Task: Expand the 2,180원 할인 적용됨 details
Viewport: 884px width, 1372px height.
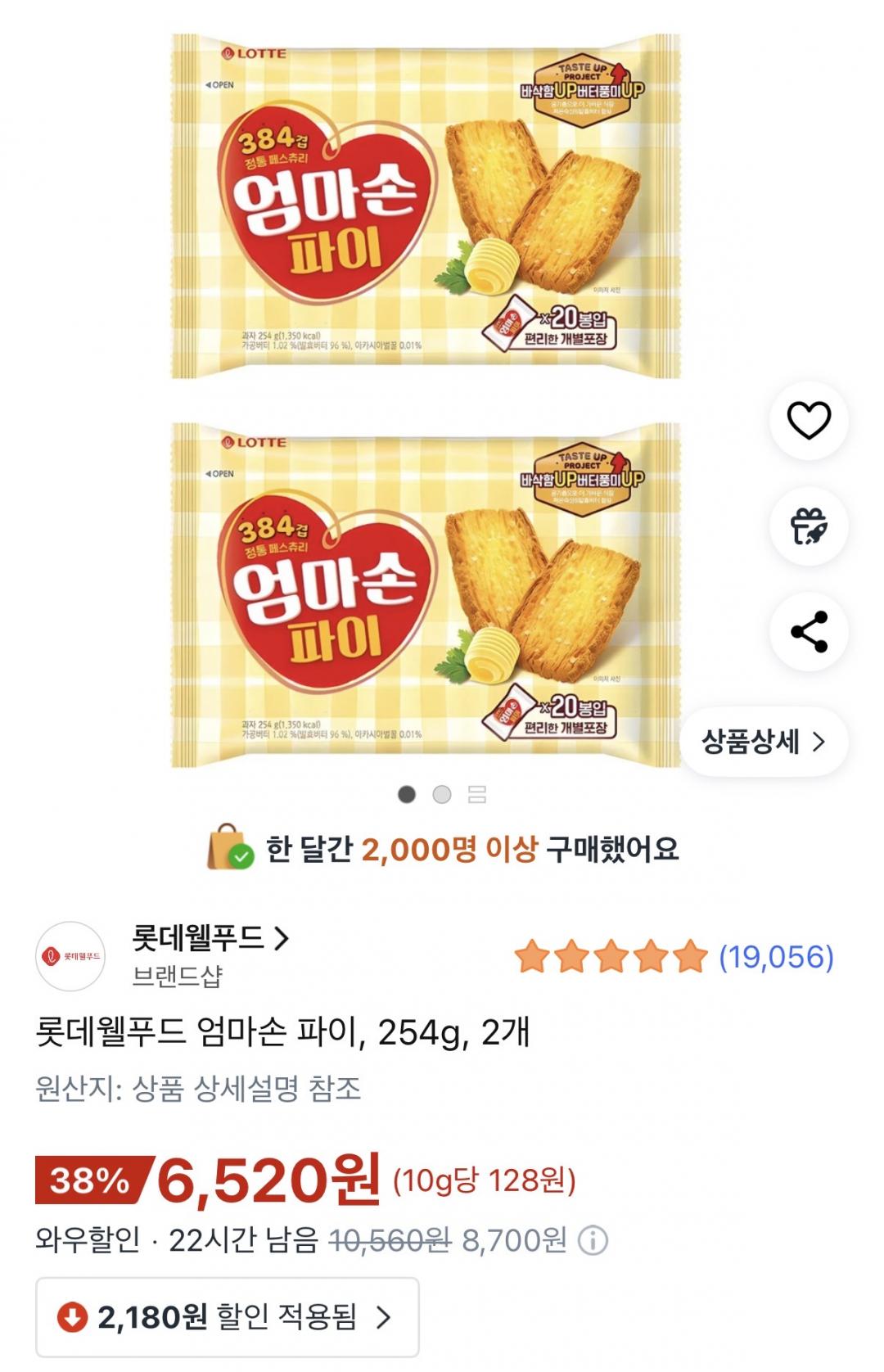Action: [x=227, y=1317]
